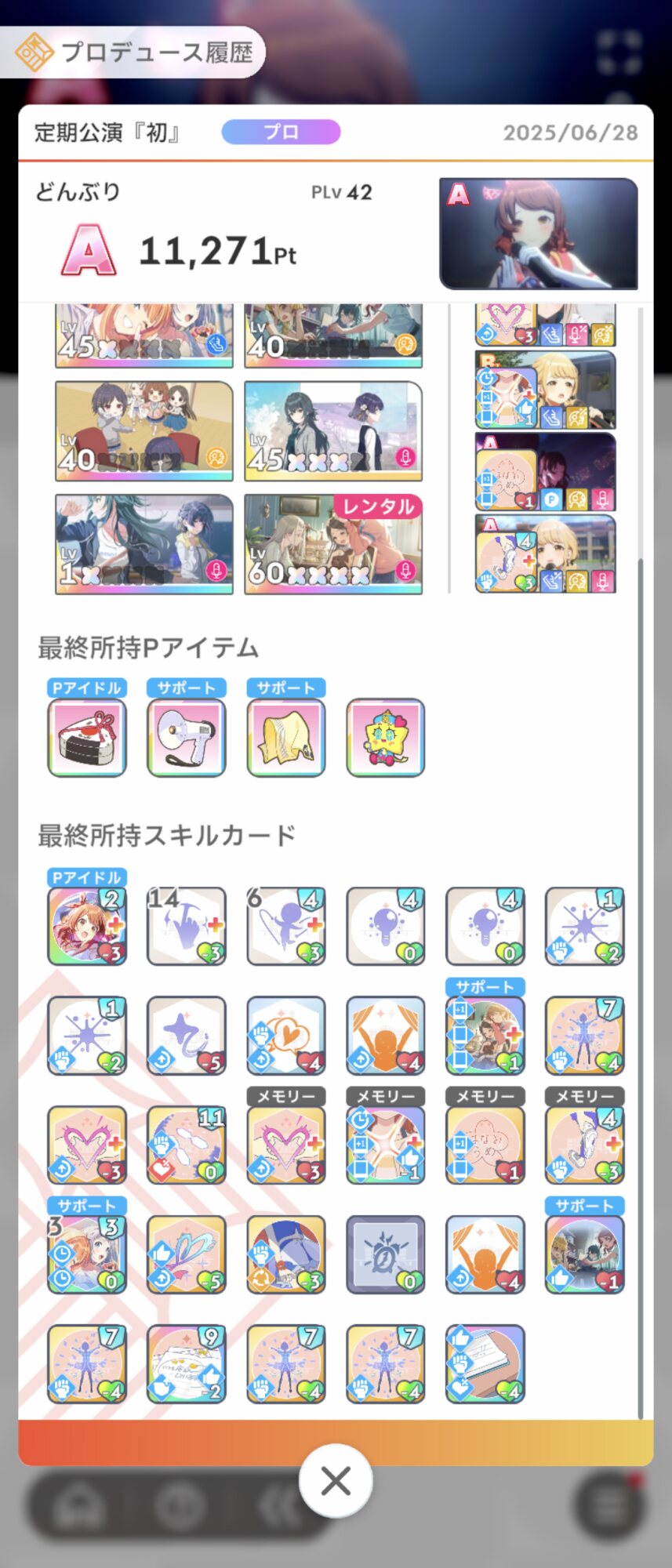View the P-idol gift box item
672x1568 pixels.
[x=87, y=738]
